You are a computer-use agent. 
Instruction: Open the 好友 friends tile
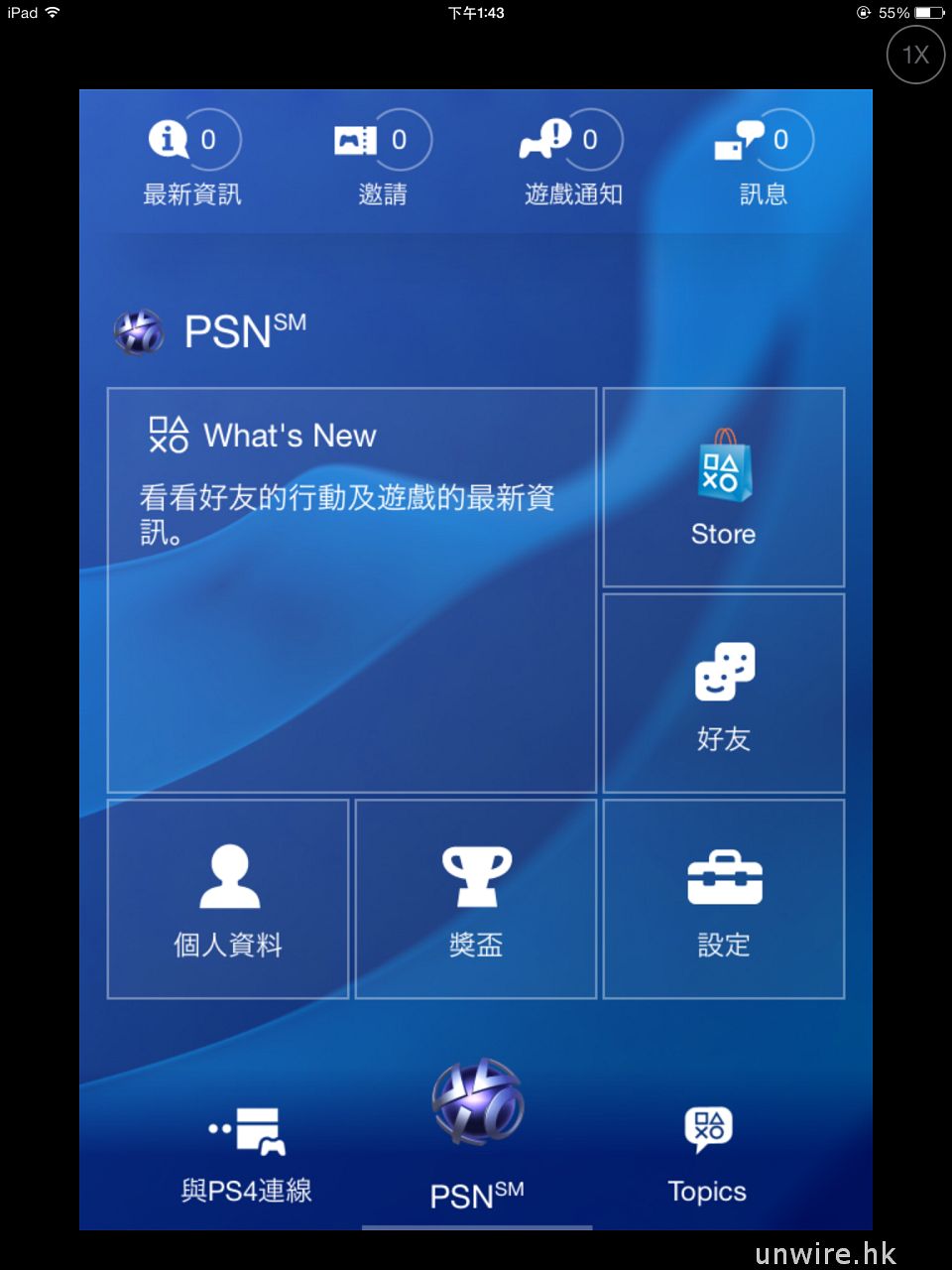tap(724, 693)
